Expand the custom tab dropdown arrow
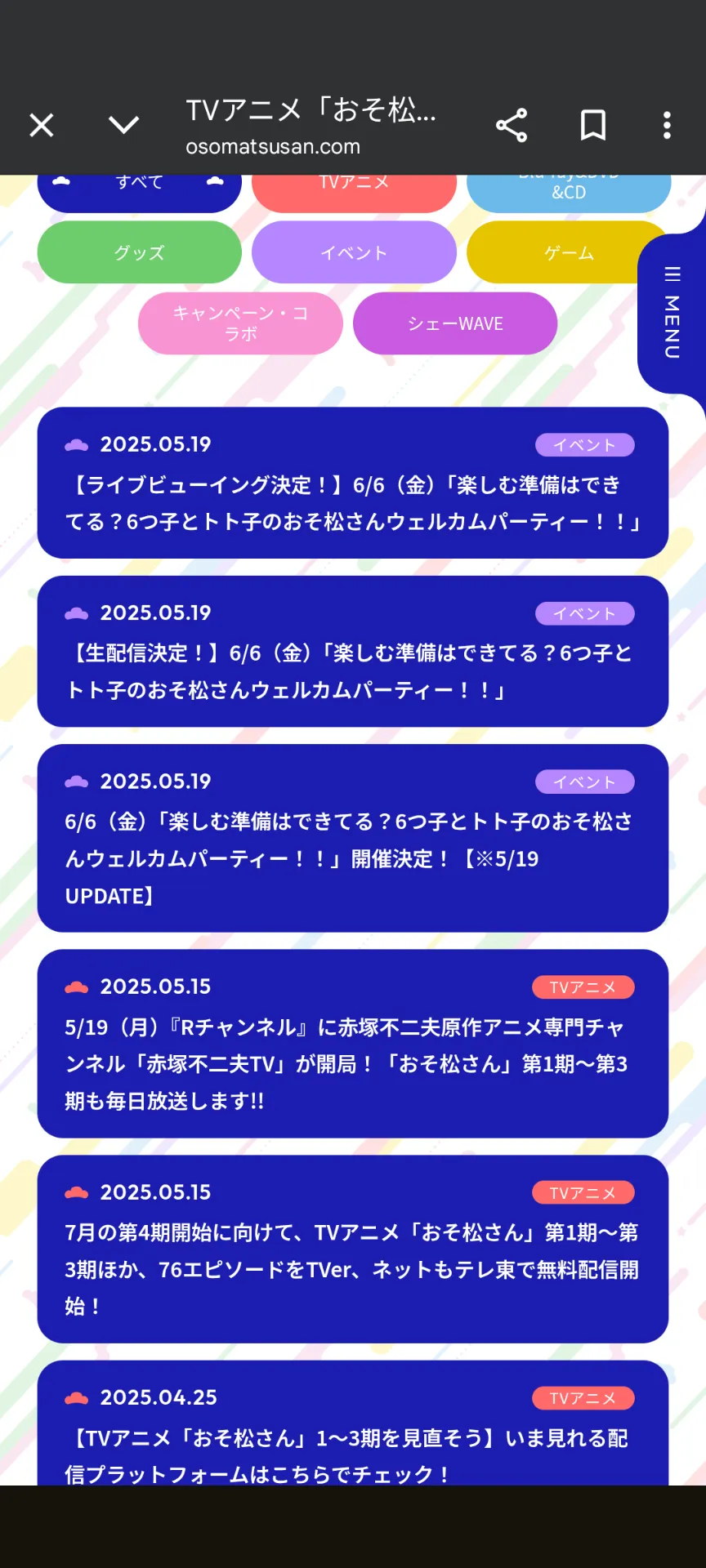 click(x=123, y=125)
